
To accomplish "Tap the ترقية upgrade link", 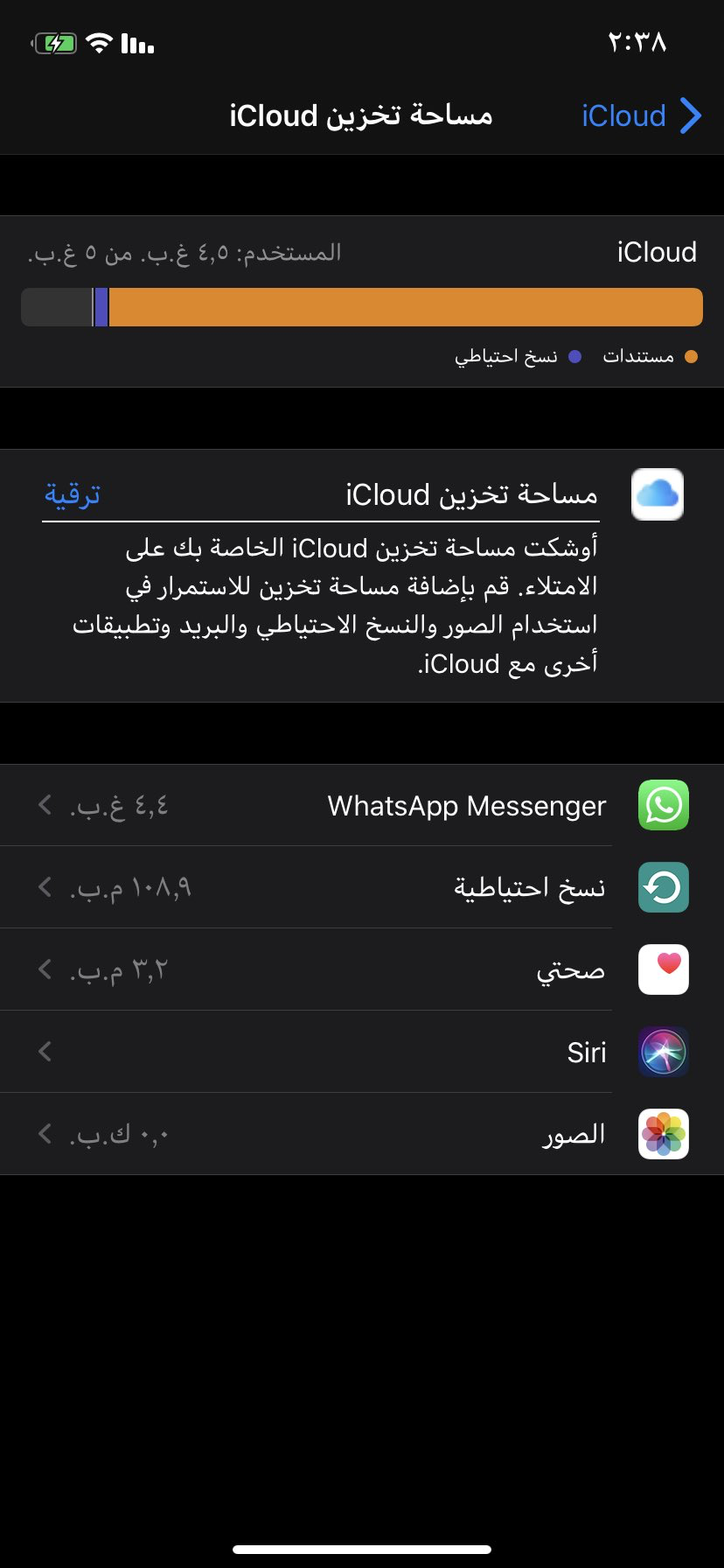I will [x=73, y=494].
